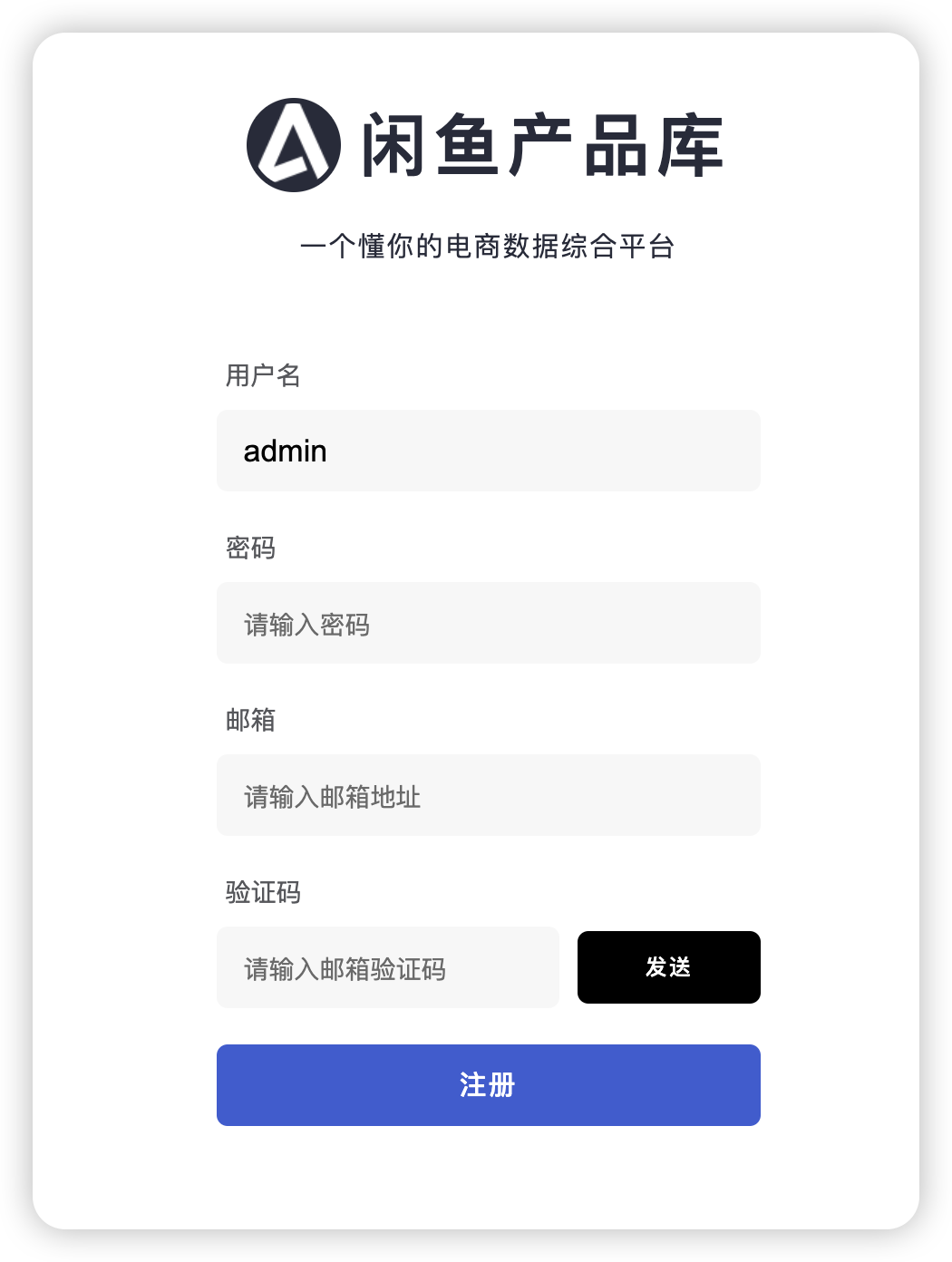Click the 请输入密码 placeholder area
Screen dimensions: 952x1262
click(306, 623)
